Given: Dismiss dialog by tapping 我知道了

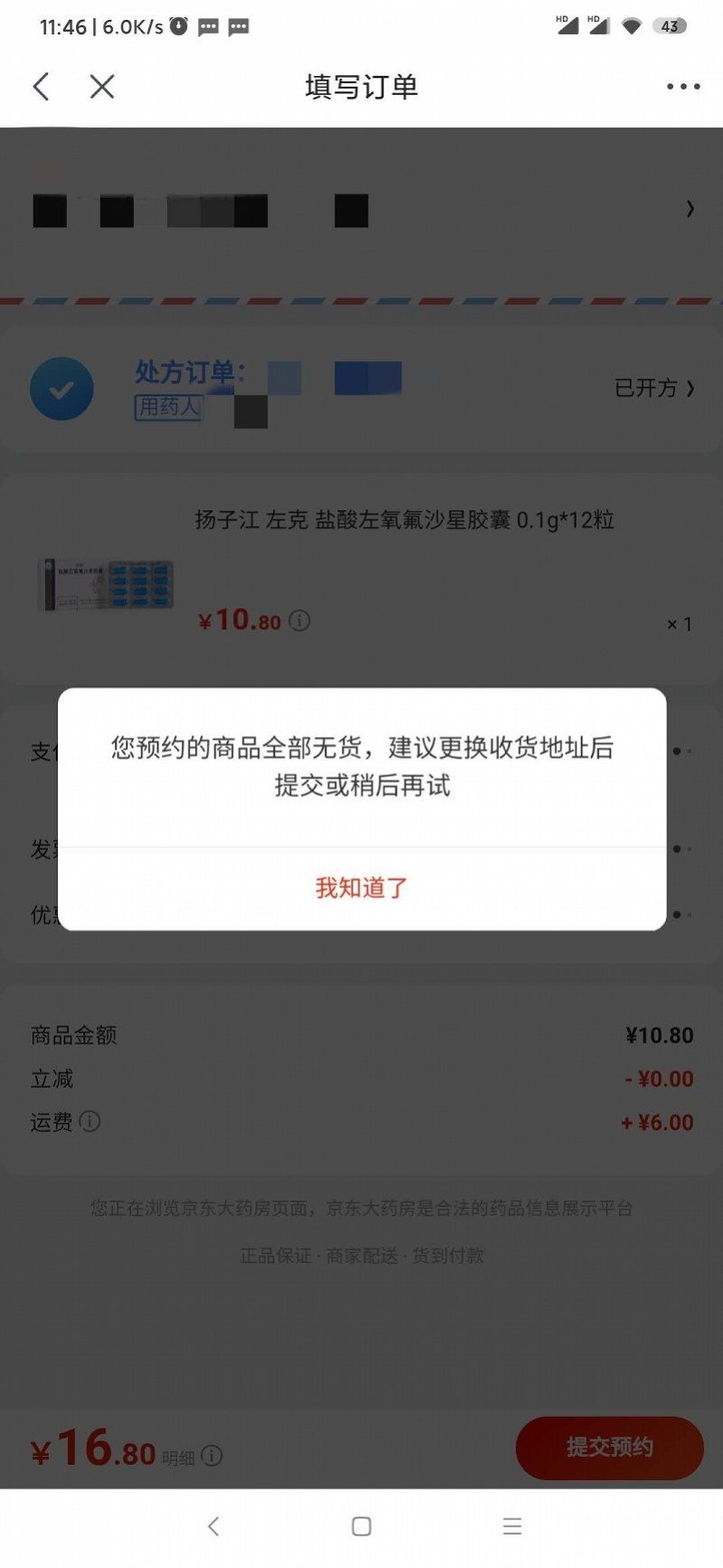Looking at the screenshot, I should (361, 887).
